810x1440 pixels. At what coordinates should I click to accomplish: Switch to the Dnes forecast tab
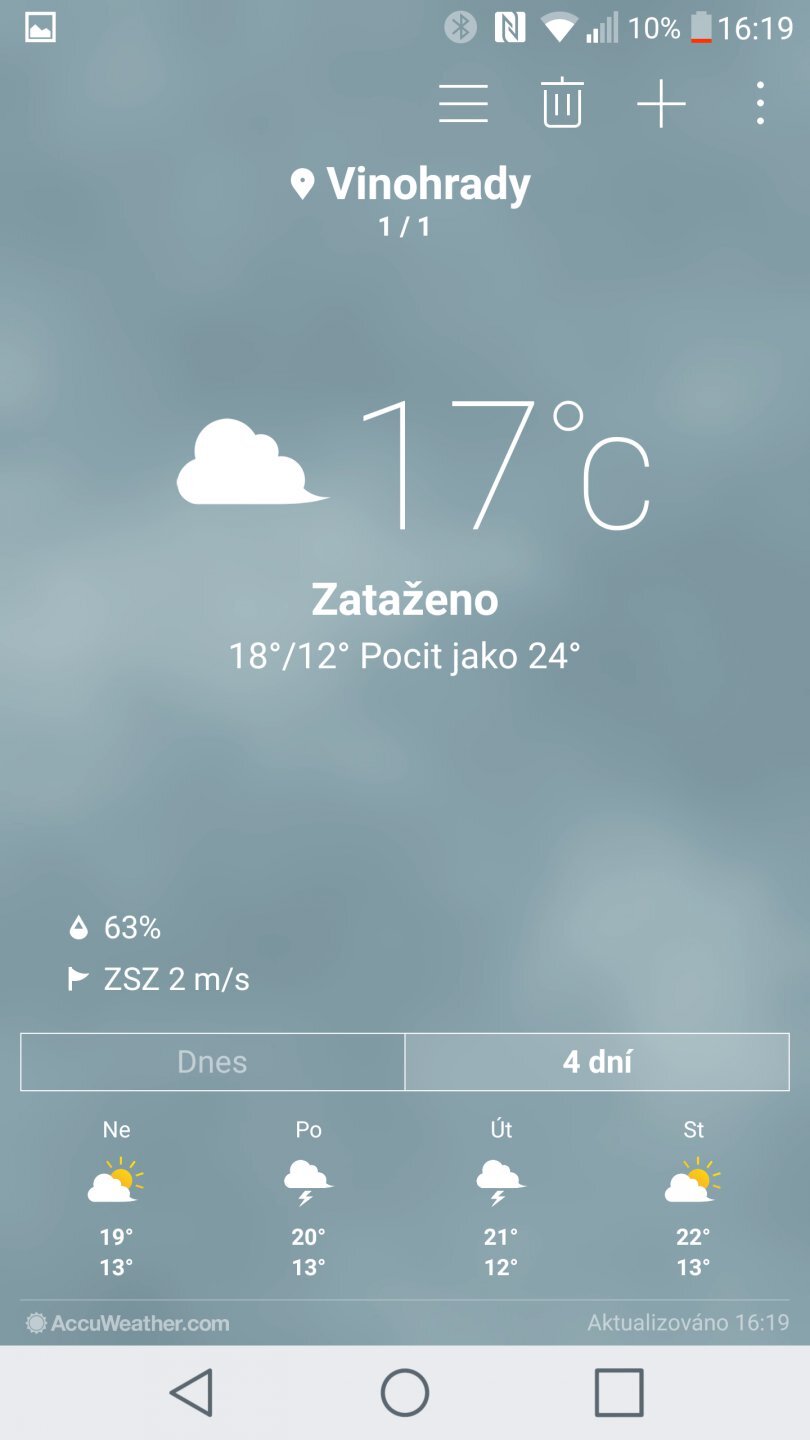point(212,1062)
